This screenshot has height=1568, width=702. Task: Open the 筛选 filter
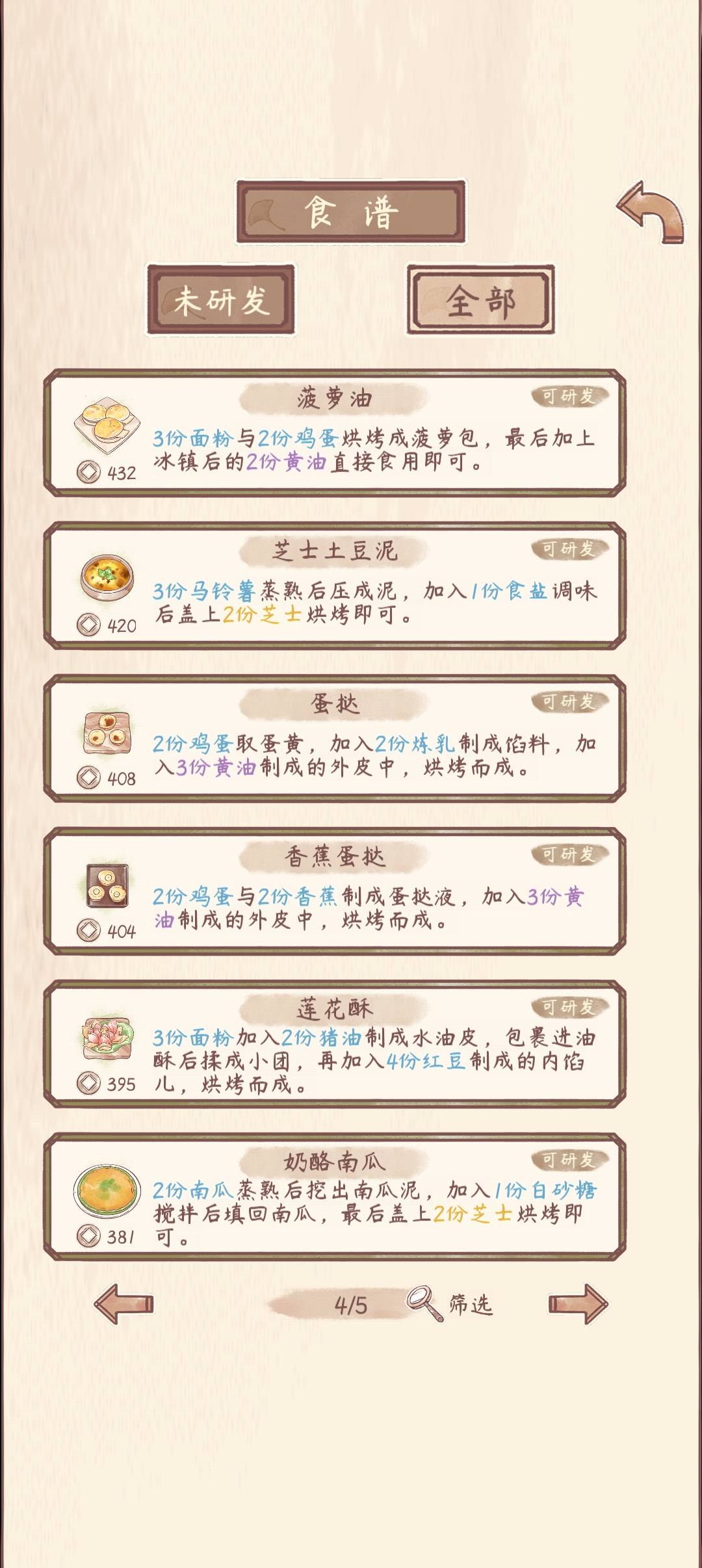coord(450,1303)
